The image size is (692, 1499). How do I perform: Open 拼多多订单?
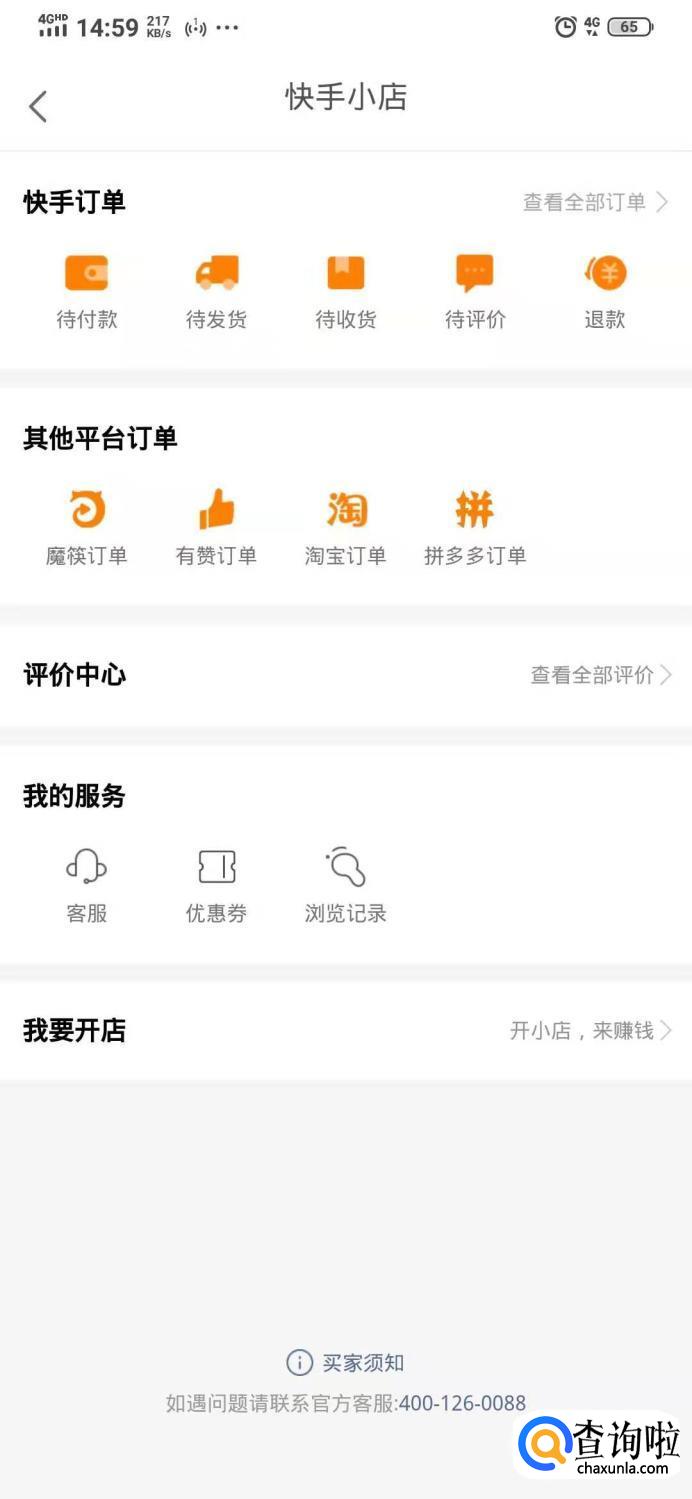point(475,527)
